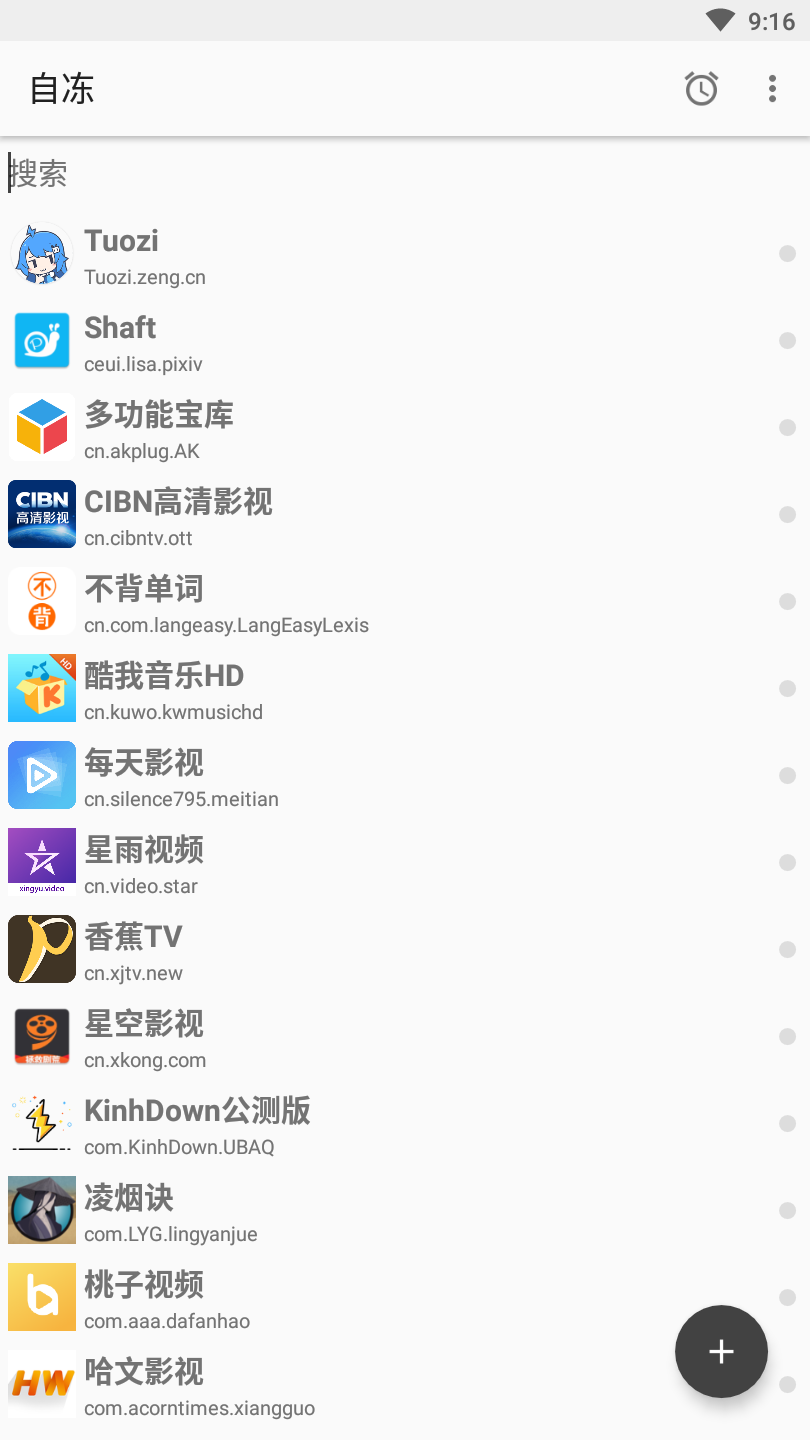Choose the 香蕉TV app row
Image resolution: width=810 pixels, height=1440 pixels.
point(400,950)
